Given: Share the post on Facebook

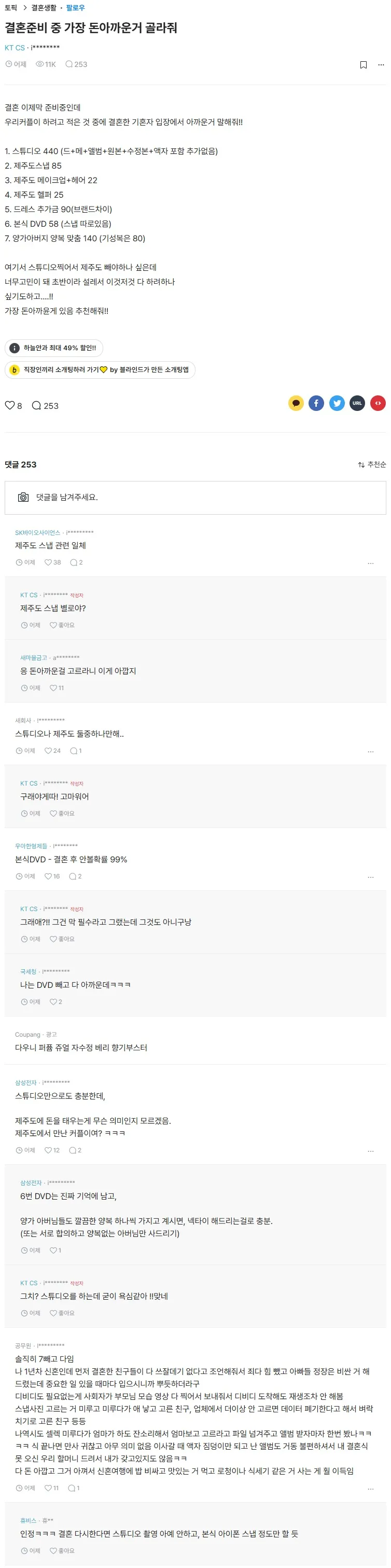Looking at the screenshot, I should [316, 403].
